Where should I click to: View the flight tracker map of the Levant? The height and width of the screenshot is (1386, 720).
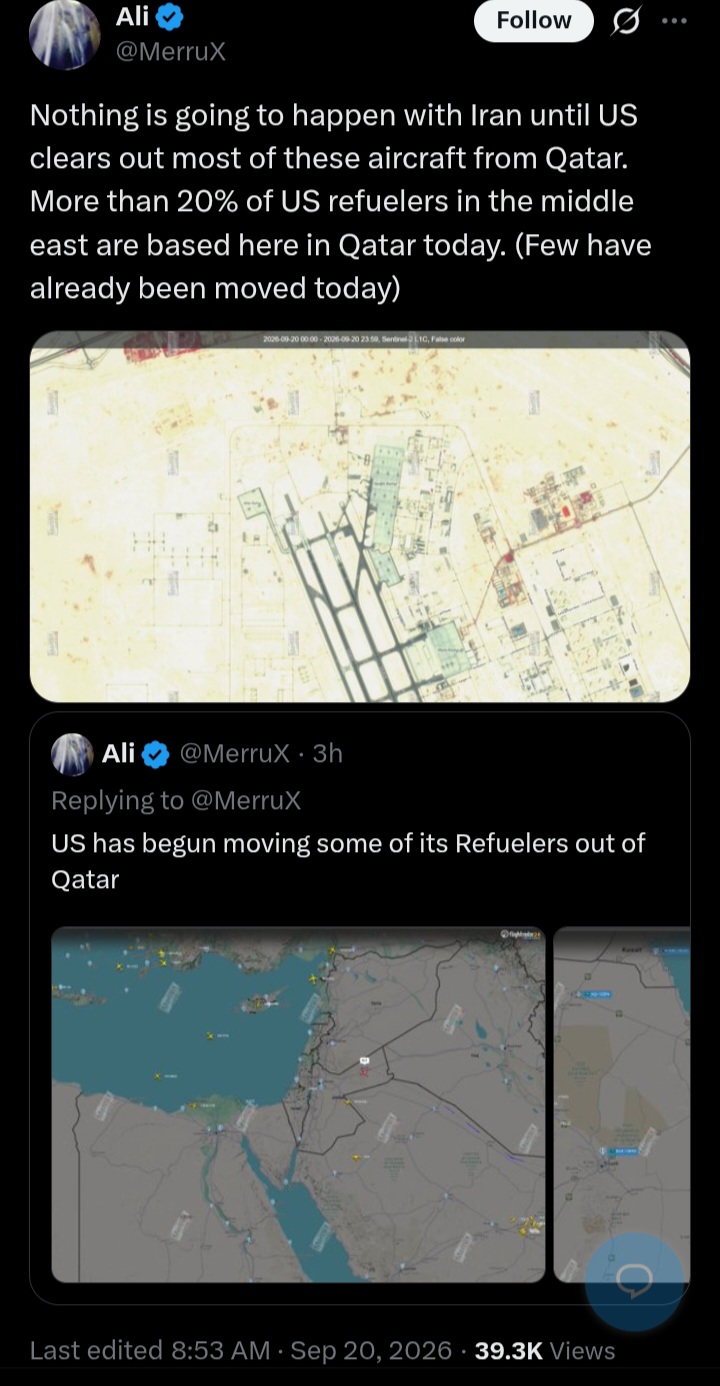coord(298,1104)
